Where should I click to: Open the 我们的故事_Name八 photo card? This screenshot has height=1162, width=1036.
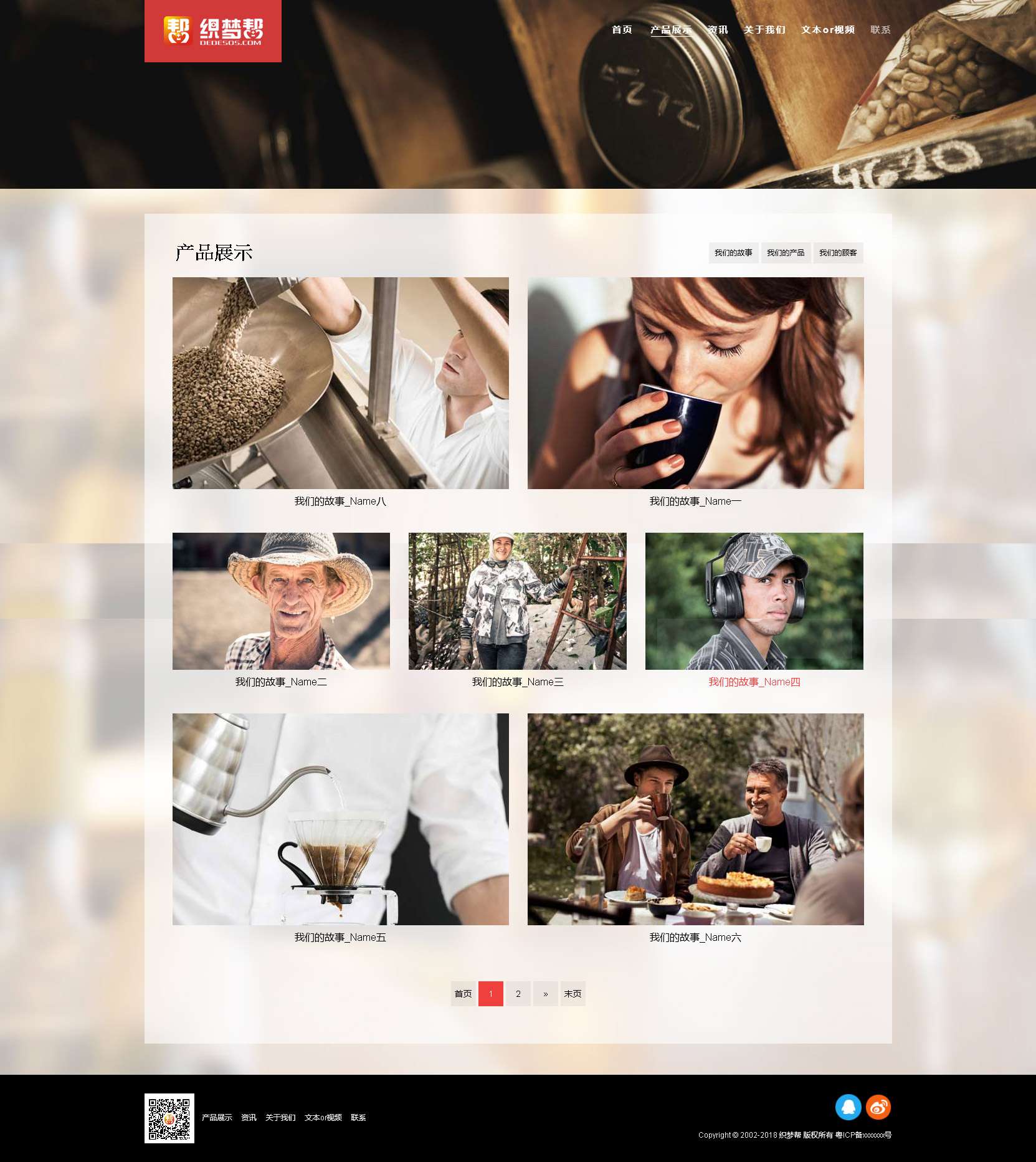coord(340,383)
